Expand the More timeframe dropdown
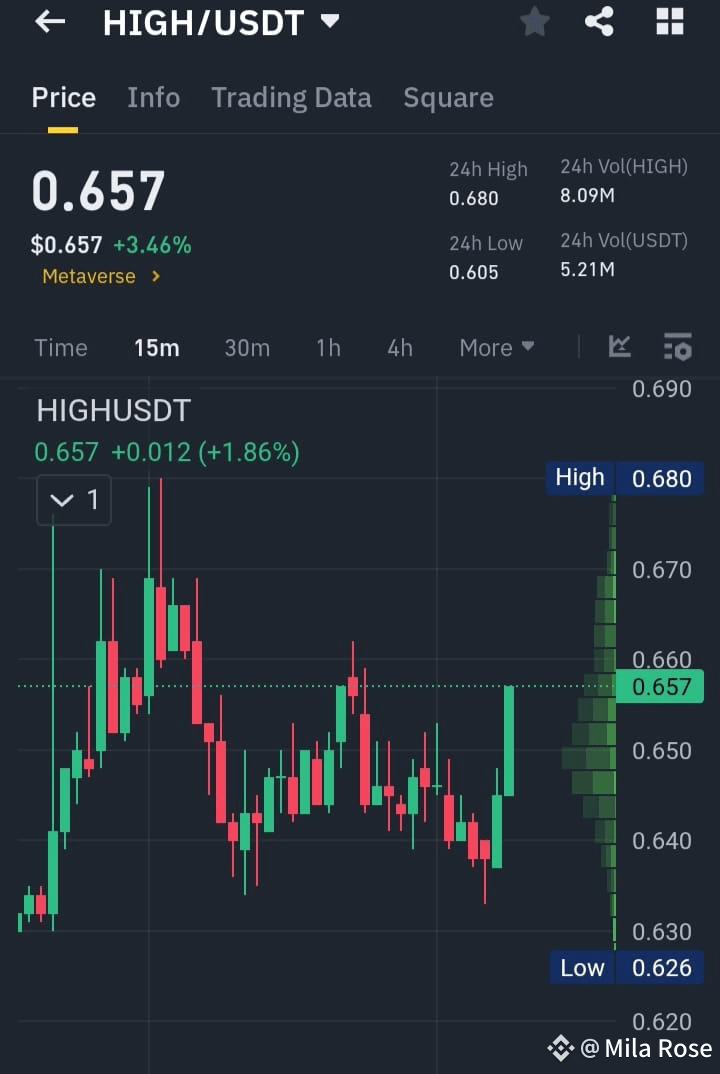The width and height of the screenshot is (720, 1074). coord(496,347)
